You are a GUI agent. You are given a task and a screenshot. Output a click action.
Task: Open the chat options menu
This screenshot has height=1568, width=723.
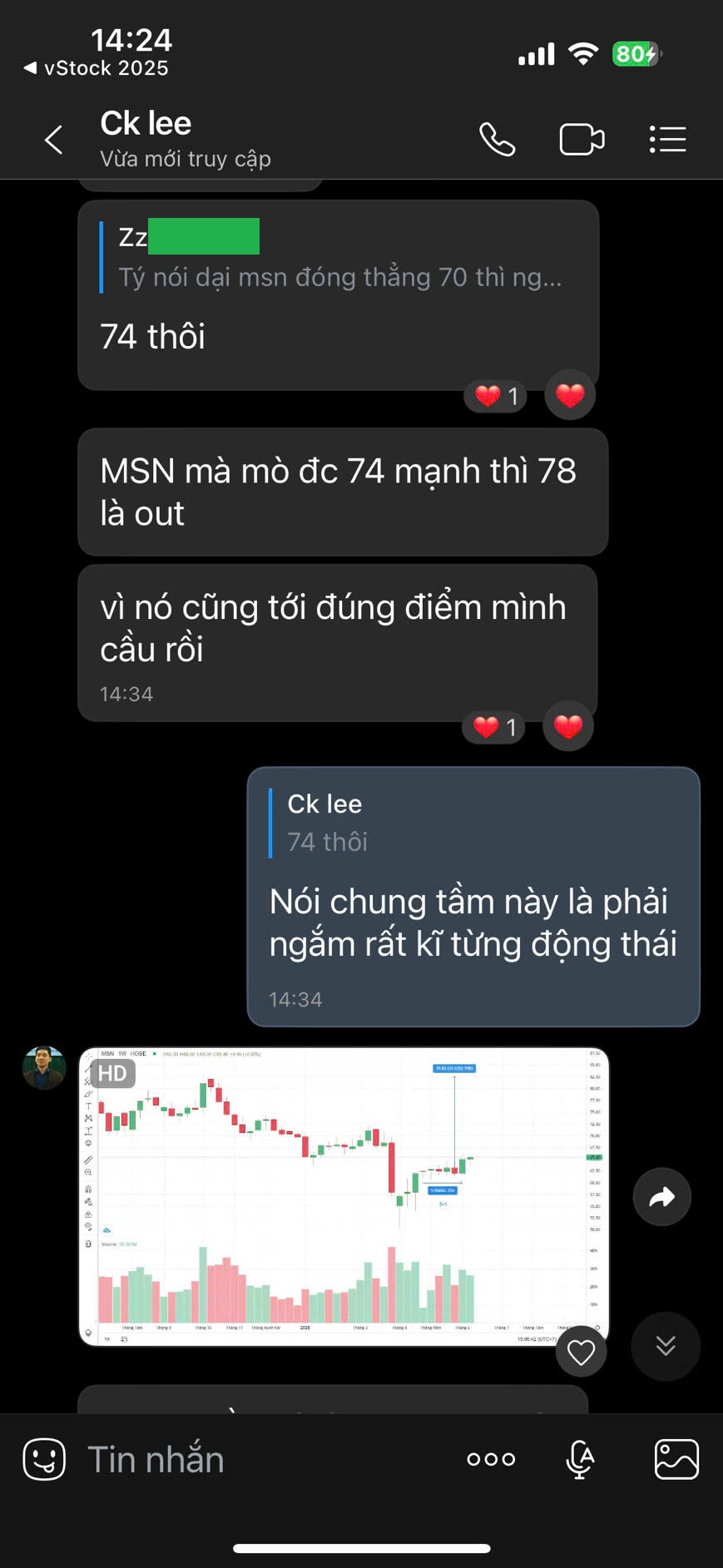(667, 140)
